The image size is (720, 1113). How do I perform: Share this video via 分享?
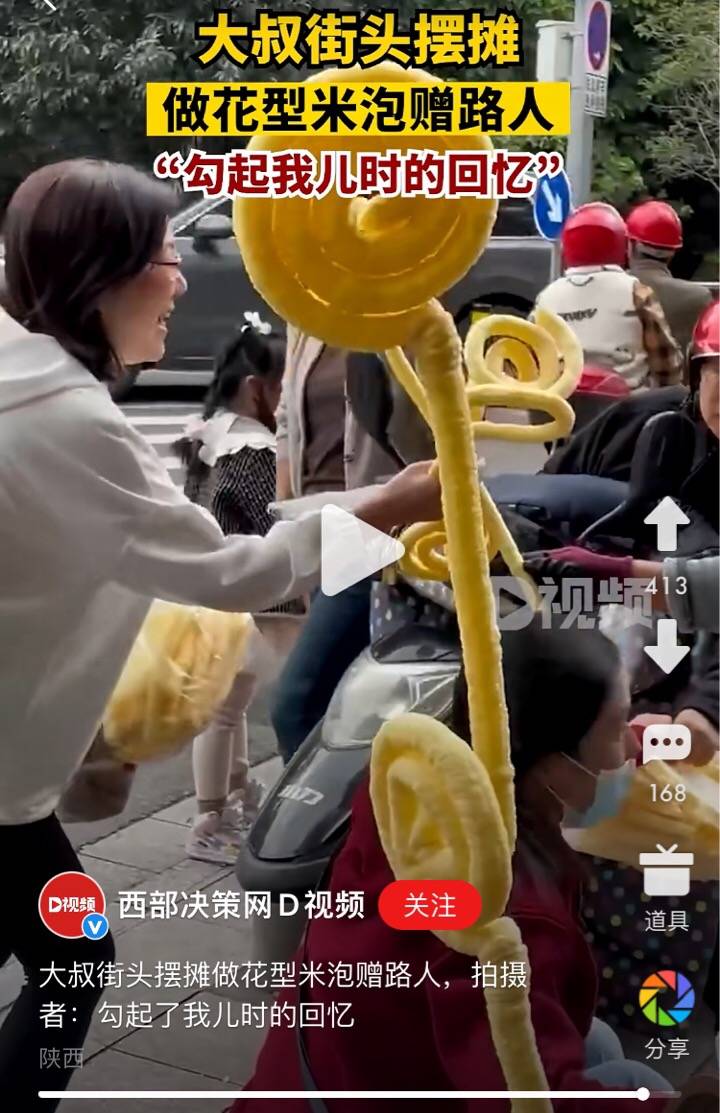tap(666, 998)
